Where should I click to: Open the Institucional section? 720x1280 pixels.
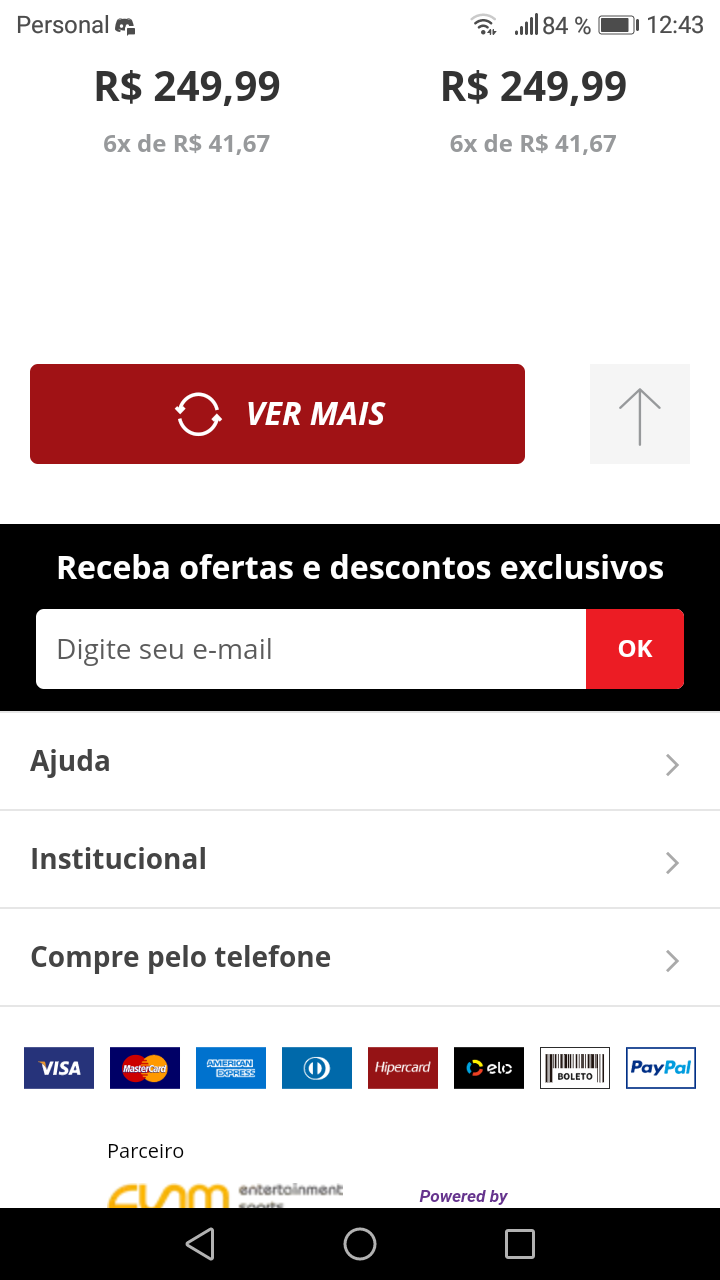click(x=360, y=860)
